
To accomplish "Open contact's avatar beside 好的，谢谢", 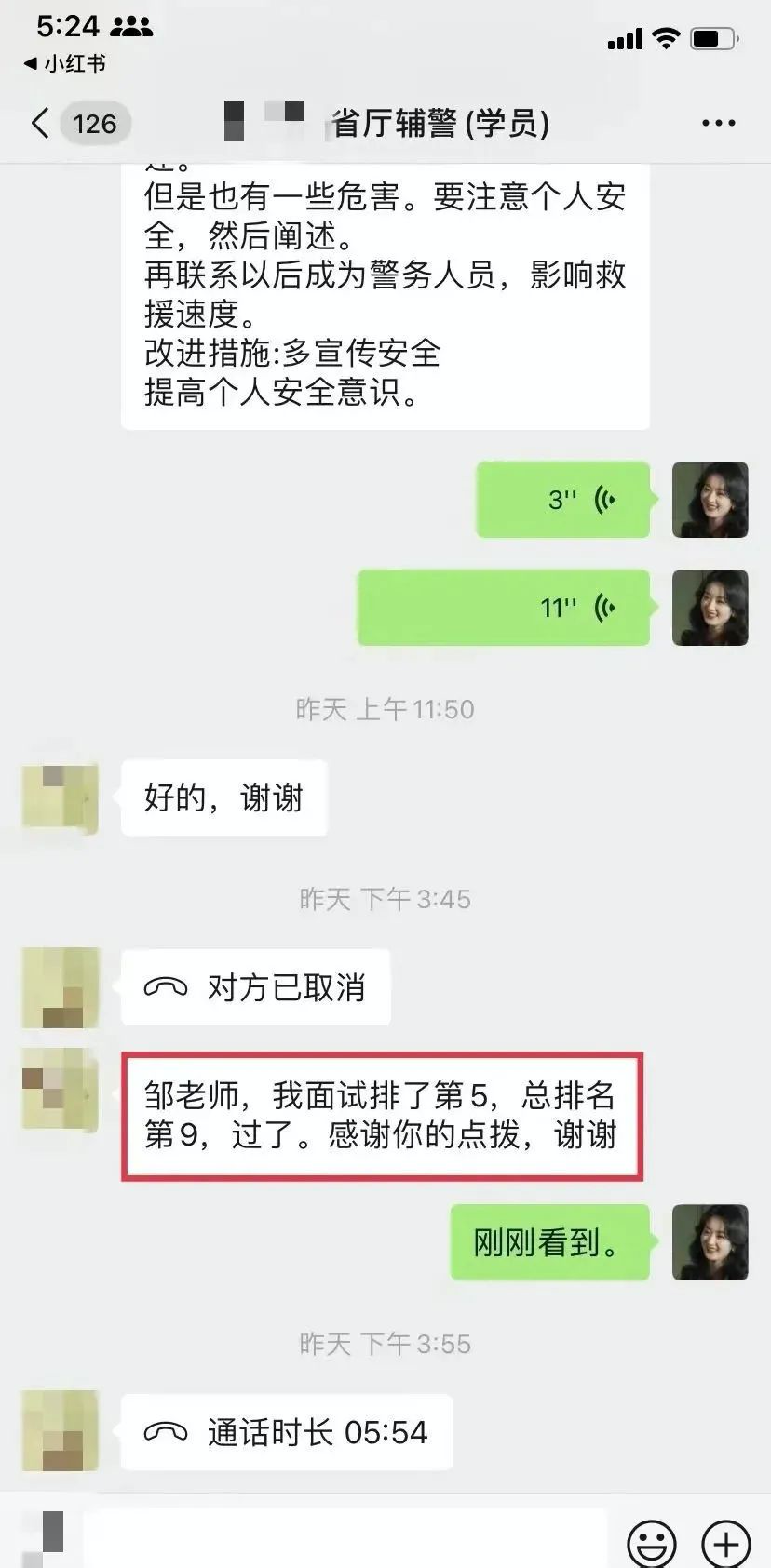I will pyautogui.click(x=61, y=797).
